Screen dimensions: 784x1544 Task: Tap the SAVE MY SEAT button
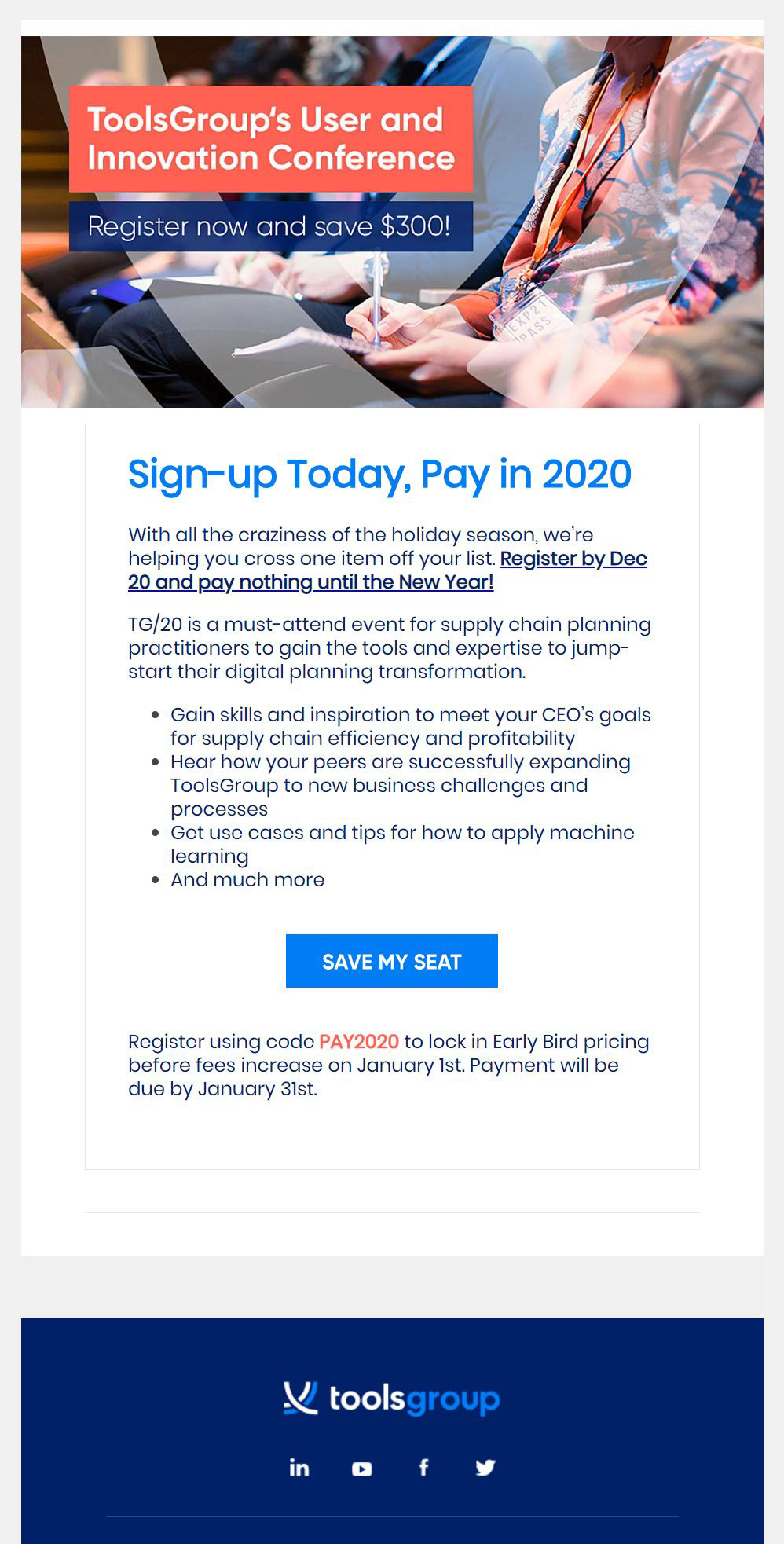tap(391, 961)
